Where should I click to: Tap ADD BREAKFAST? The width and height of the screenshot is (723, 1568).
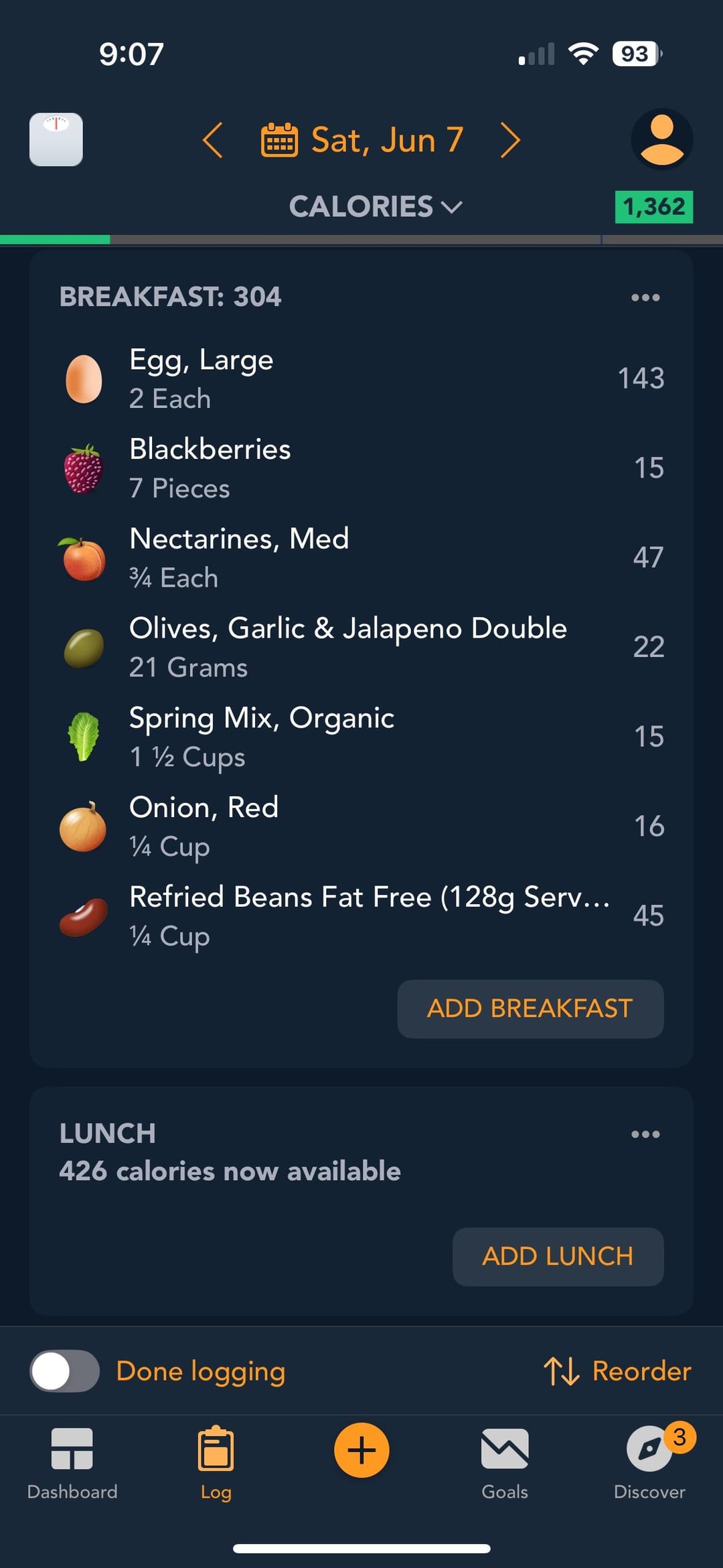(x=530, y=1009)
